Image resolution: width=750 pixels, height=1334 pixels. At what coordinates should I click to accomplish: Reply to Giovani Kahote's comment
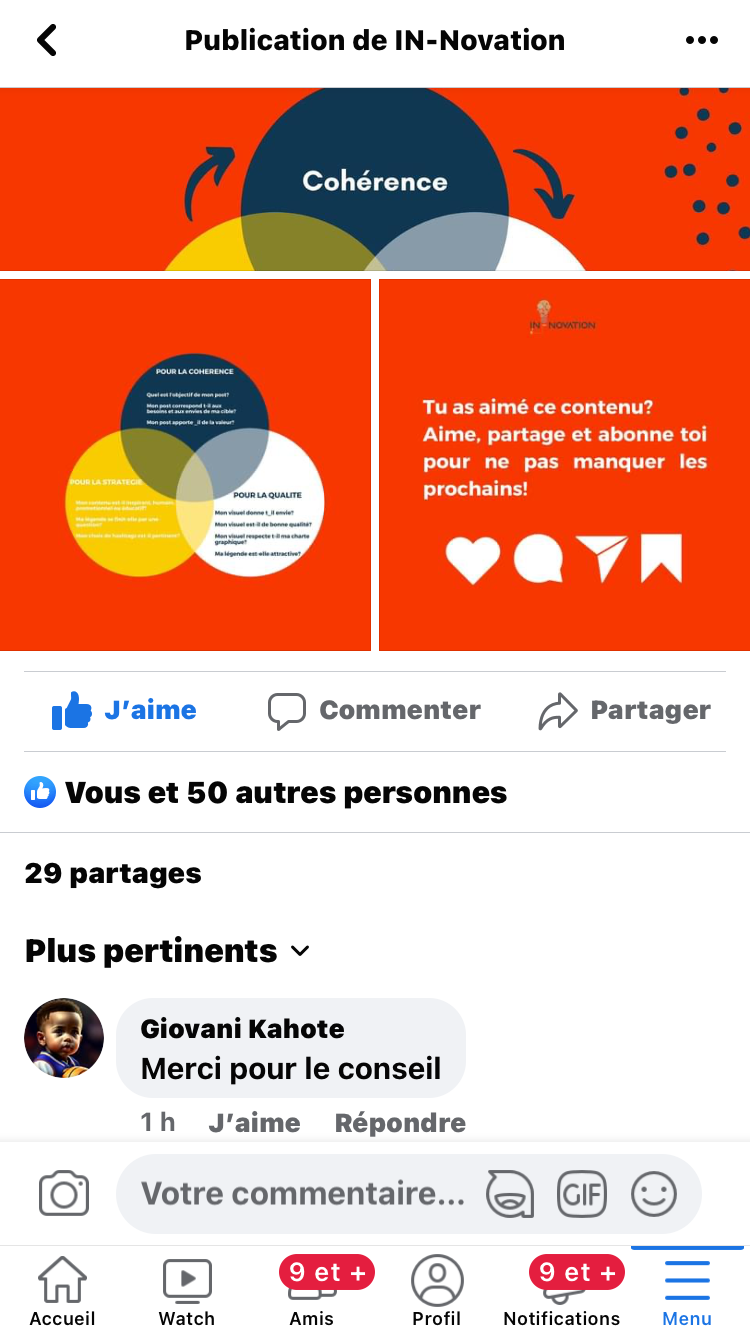coord(400,1123)
